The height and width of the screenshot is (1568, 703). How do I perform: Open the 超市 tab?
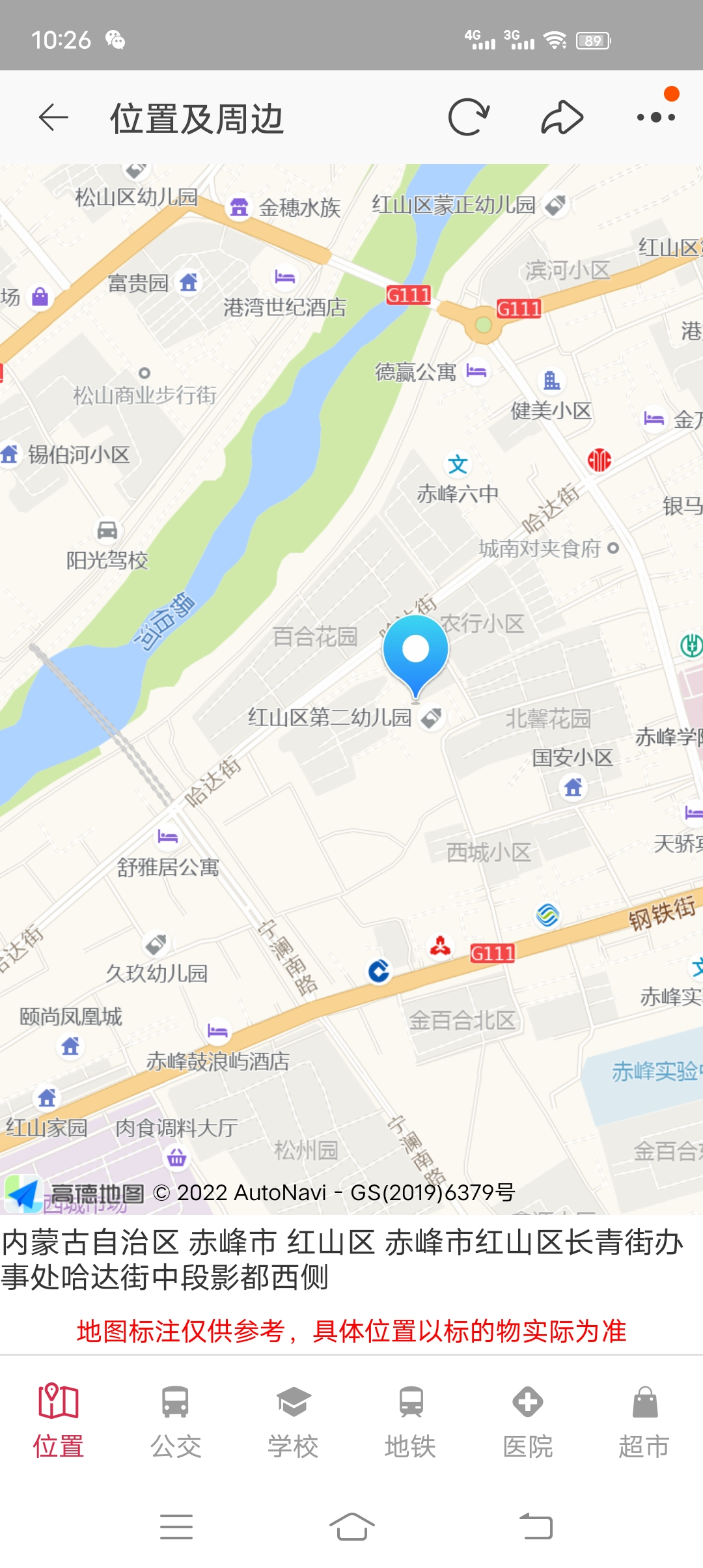644,1421
